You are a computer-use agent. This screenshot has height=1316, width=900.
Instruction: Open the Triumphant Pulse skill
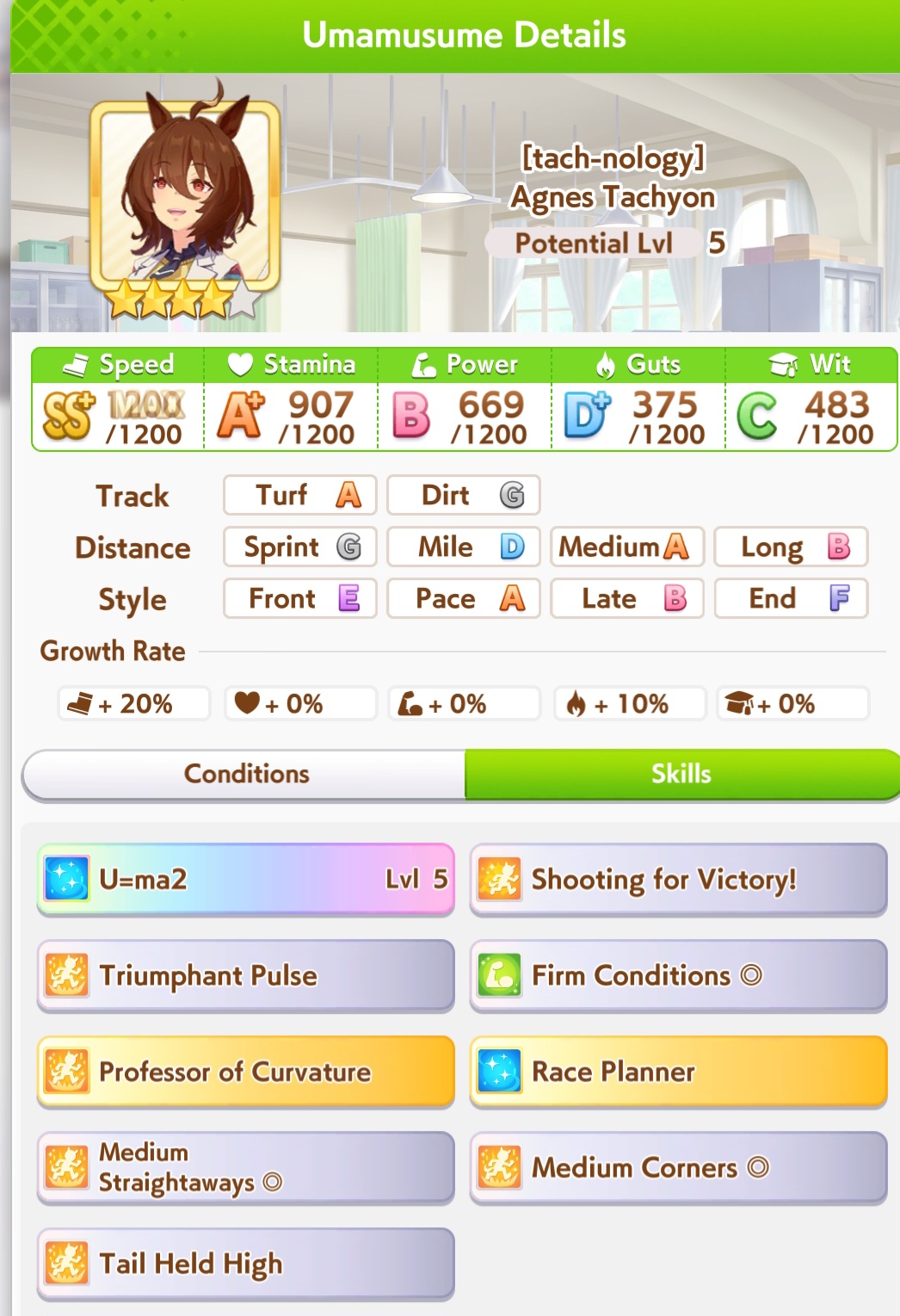pos(246,975)
